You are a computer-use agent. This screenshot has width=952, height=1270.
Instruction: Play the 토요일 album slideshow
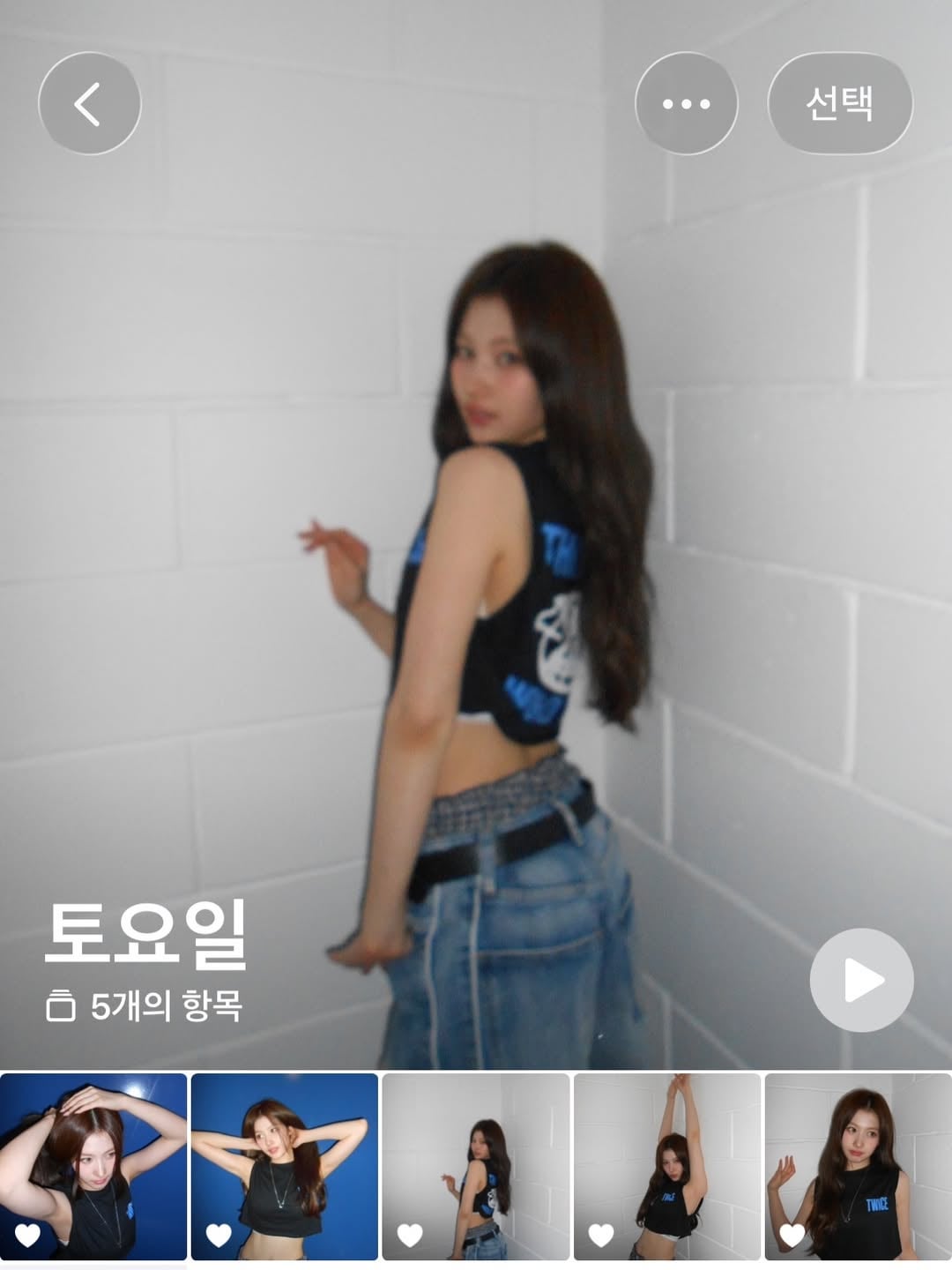coord(861,980)
